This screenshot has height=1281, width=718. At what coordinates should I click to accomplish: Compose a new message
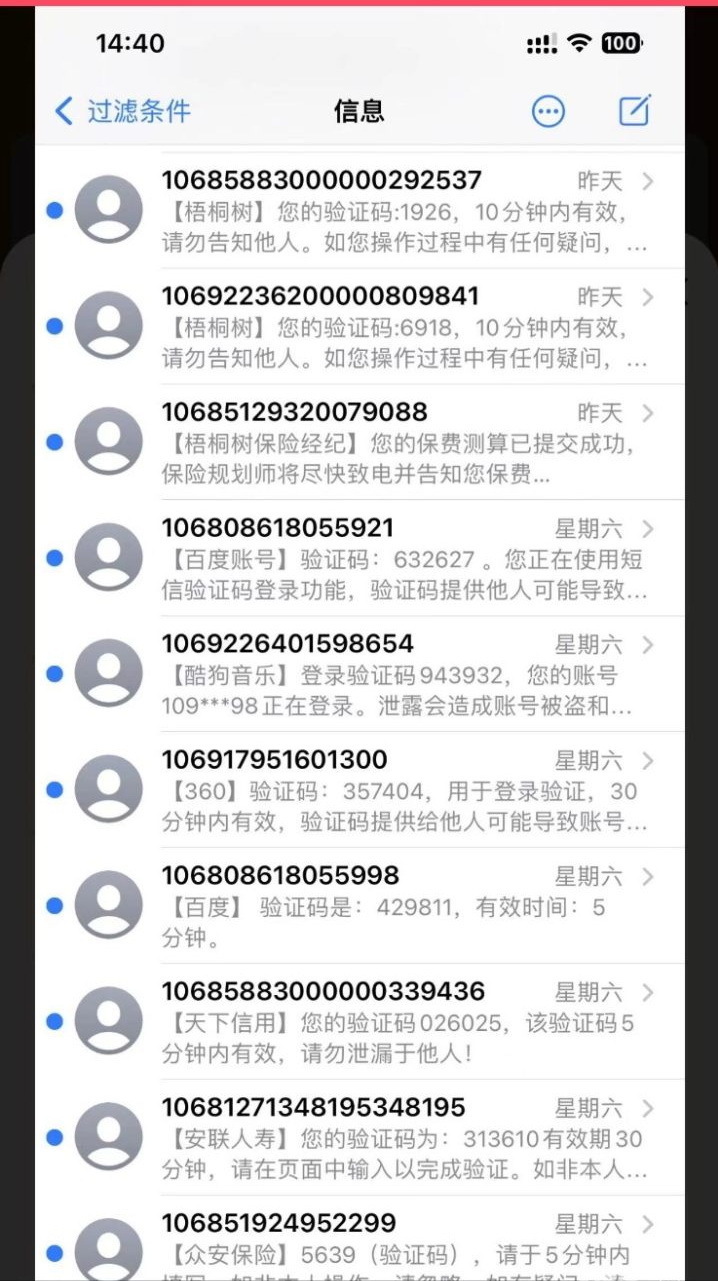pos(635,110)
